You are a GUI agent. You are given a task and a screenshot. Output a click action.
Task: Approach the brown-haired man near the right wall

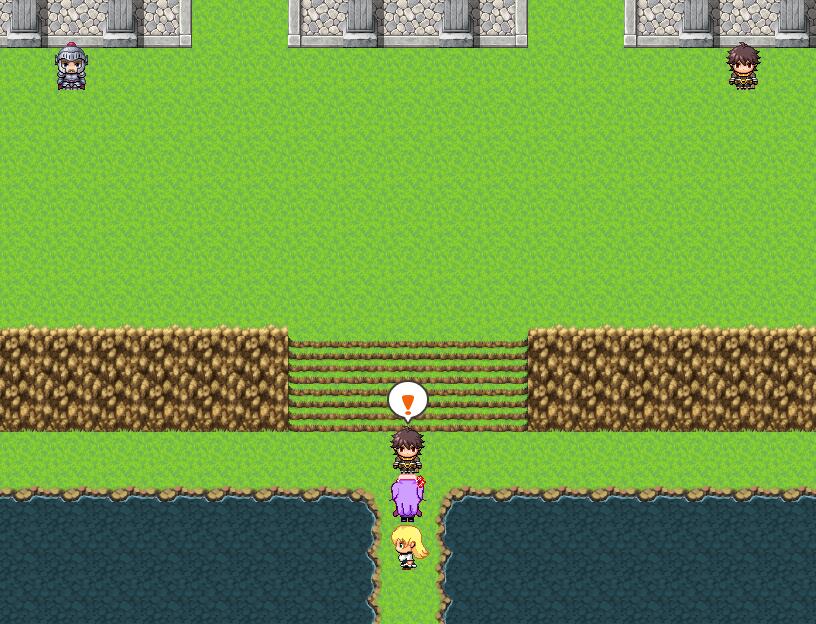[x=742, y=67]
